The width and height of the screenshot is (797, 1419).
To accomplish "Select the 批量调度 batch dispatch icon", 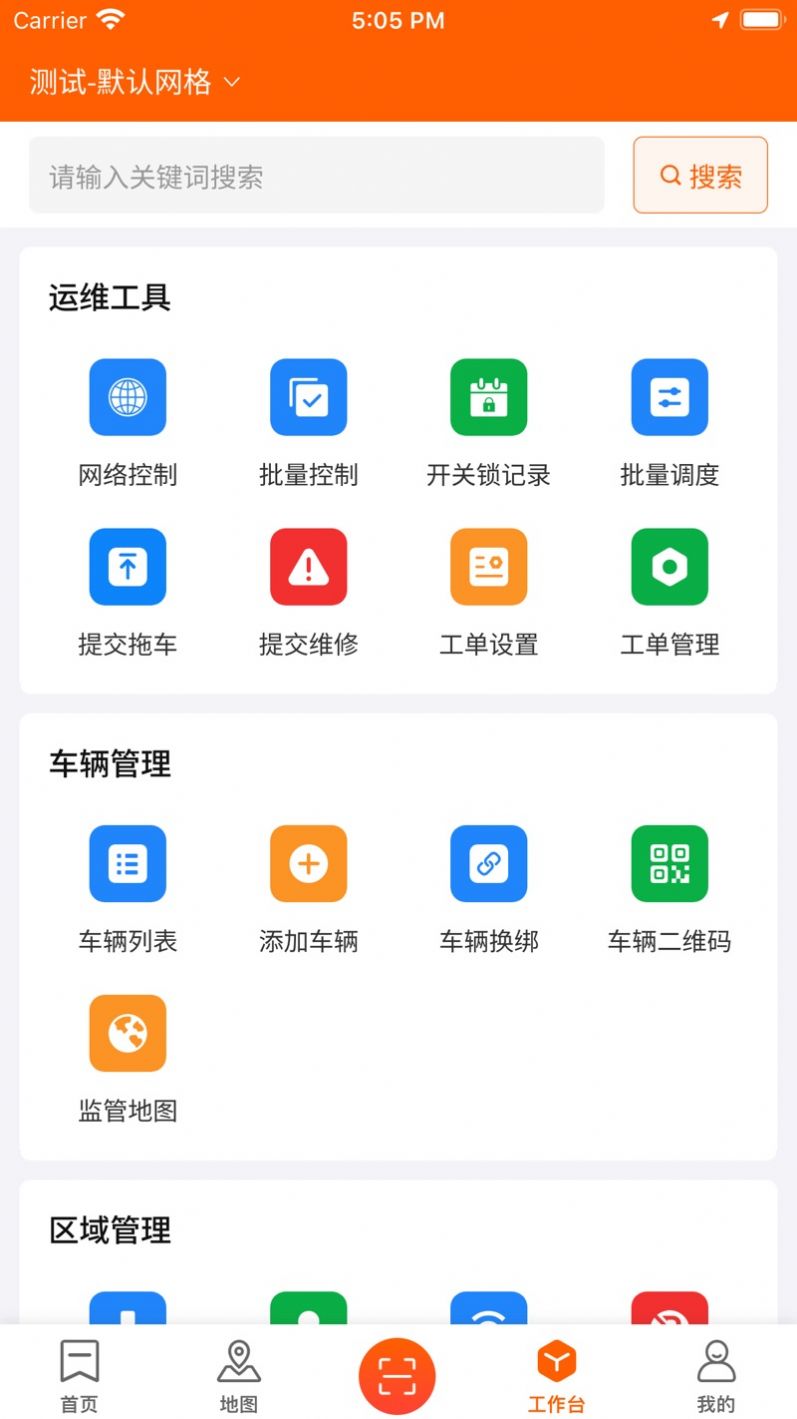I will (669, 397).
